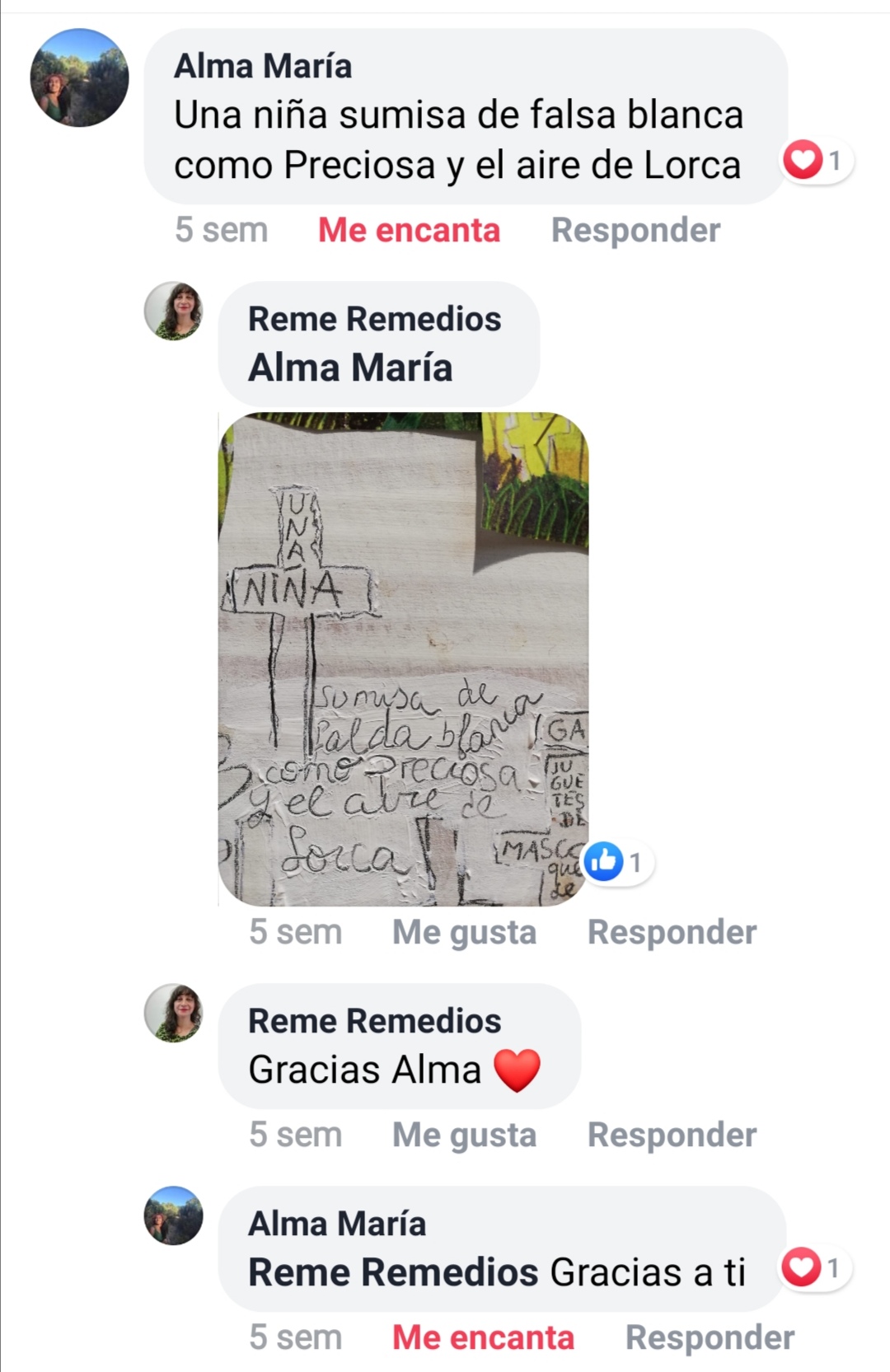Viewport: 890px width, 1372px height.
Task: Reply to the Gracias Alma comment
Action: 672,1135
